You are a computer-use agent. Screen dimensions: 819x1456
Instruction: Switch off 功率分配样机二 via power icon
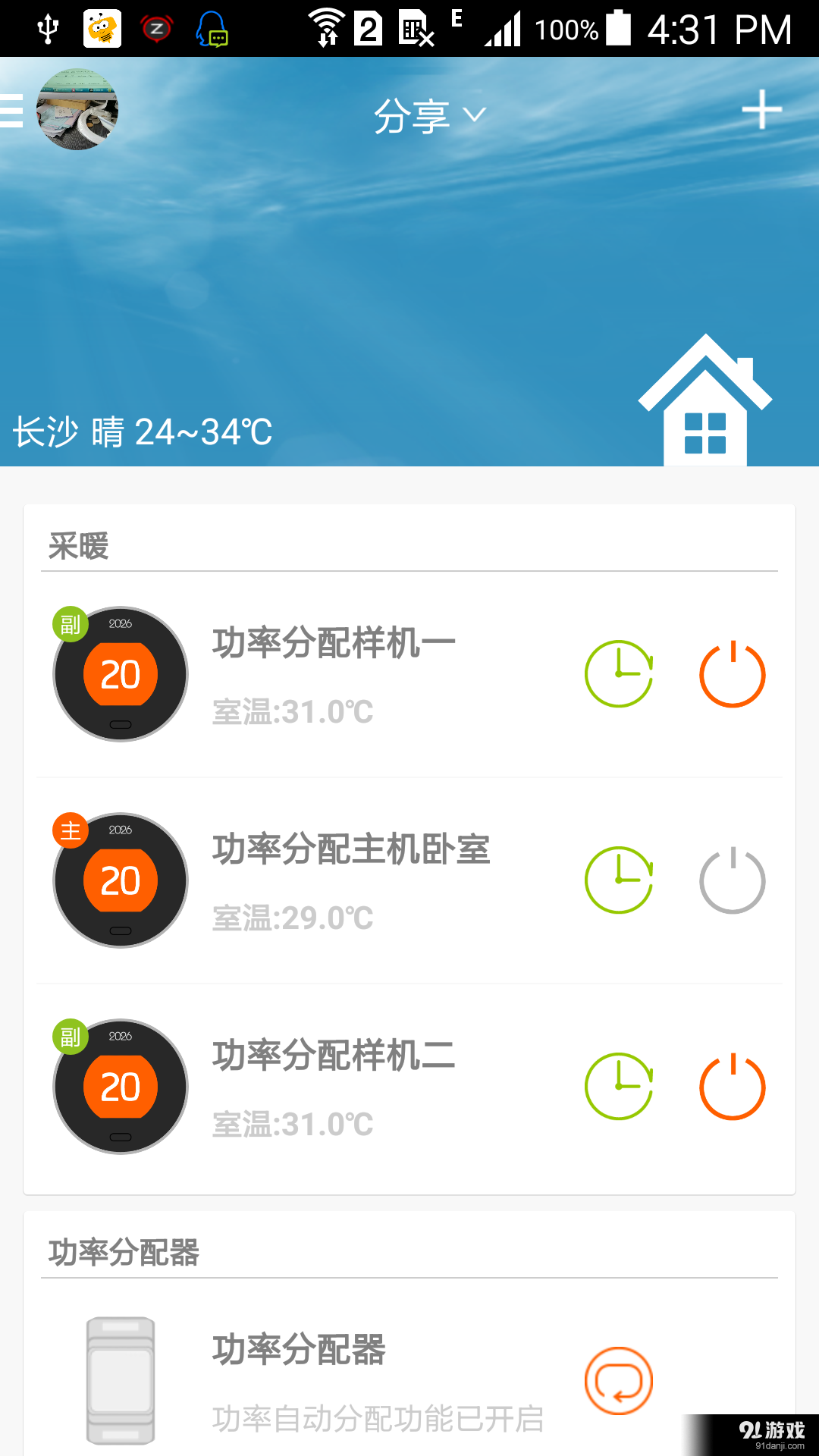click(732, 1086)
